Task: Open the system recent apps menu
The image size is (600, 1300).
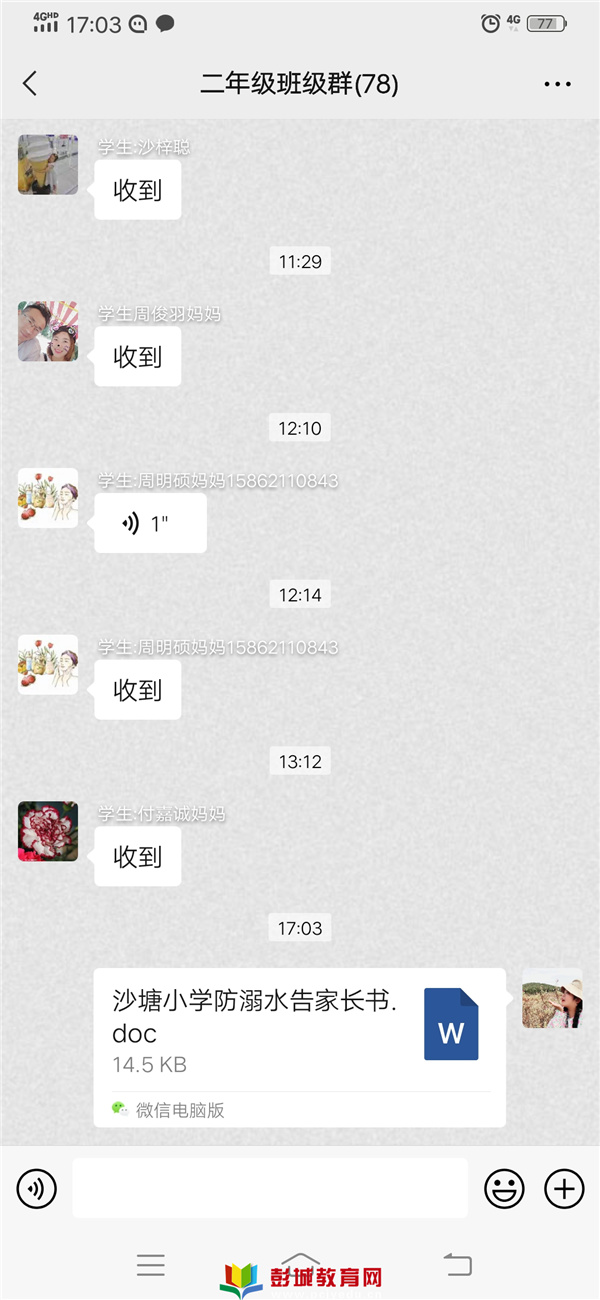Action: 151,1265
